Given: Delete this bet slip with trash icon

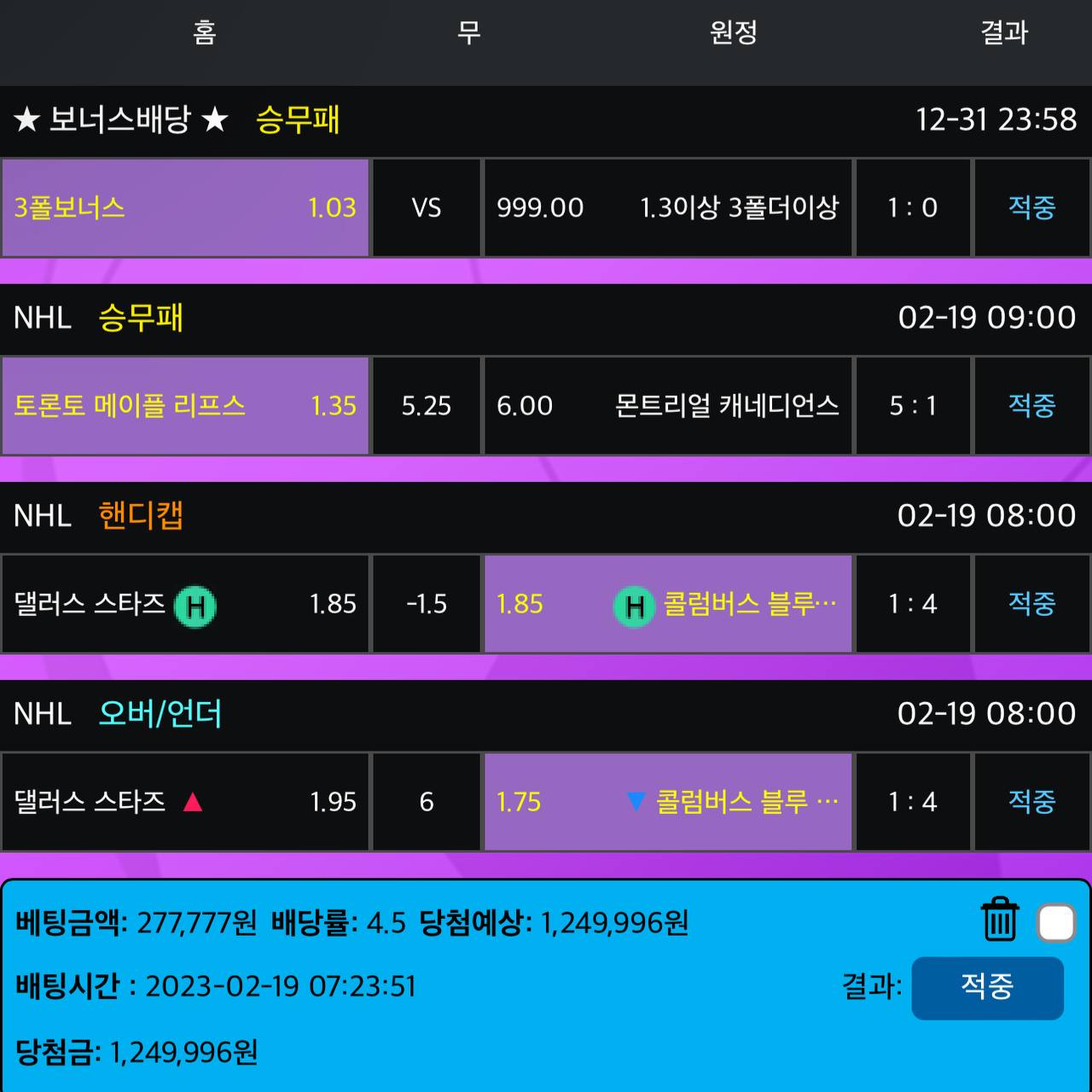Looking at the screenshot, I should tap(999, 920).
